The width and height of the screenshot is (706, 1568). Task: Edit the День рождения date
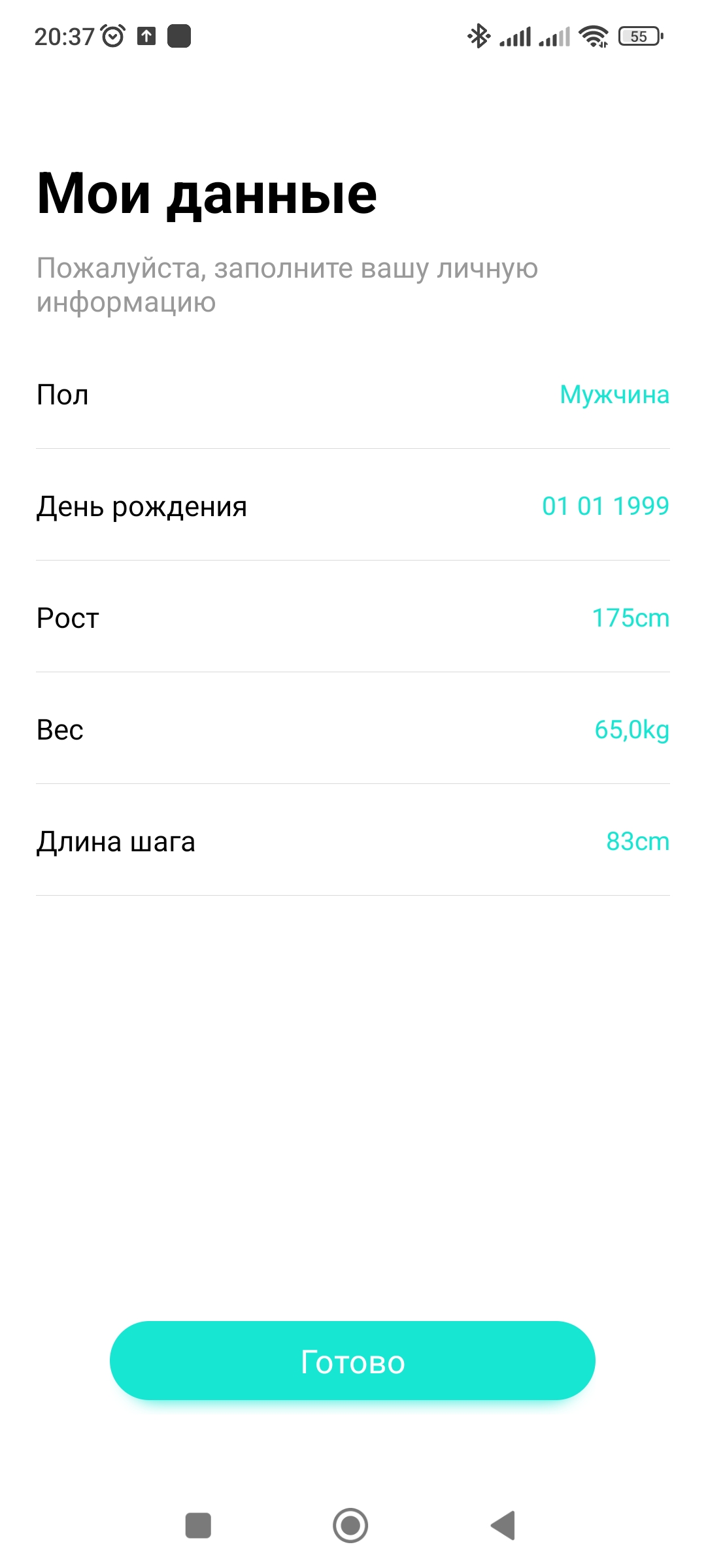pos(353,505)
